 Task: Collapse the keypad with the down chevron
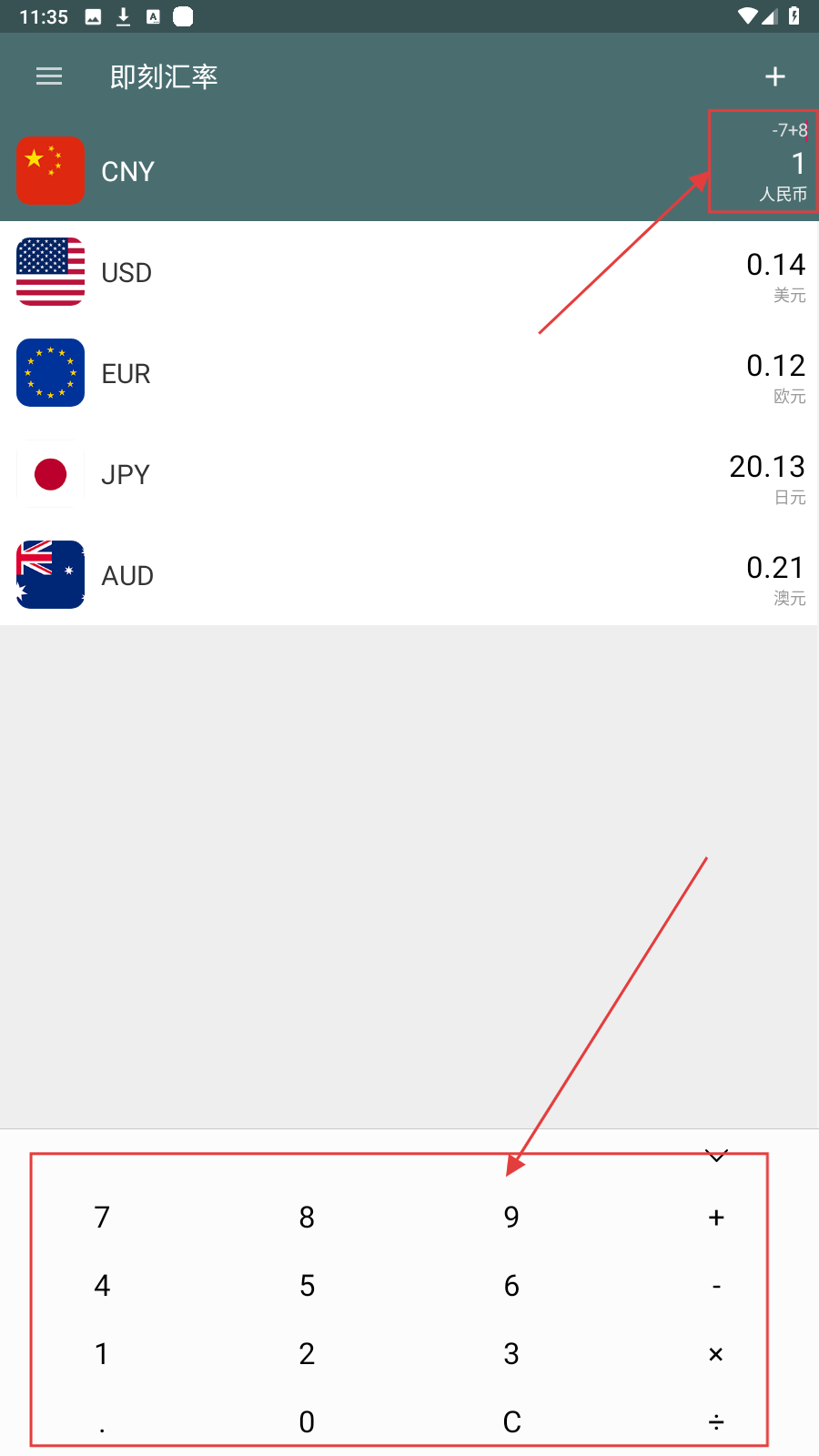(716, 1156)
